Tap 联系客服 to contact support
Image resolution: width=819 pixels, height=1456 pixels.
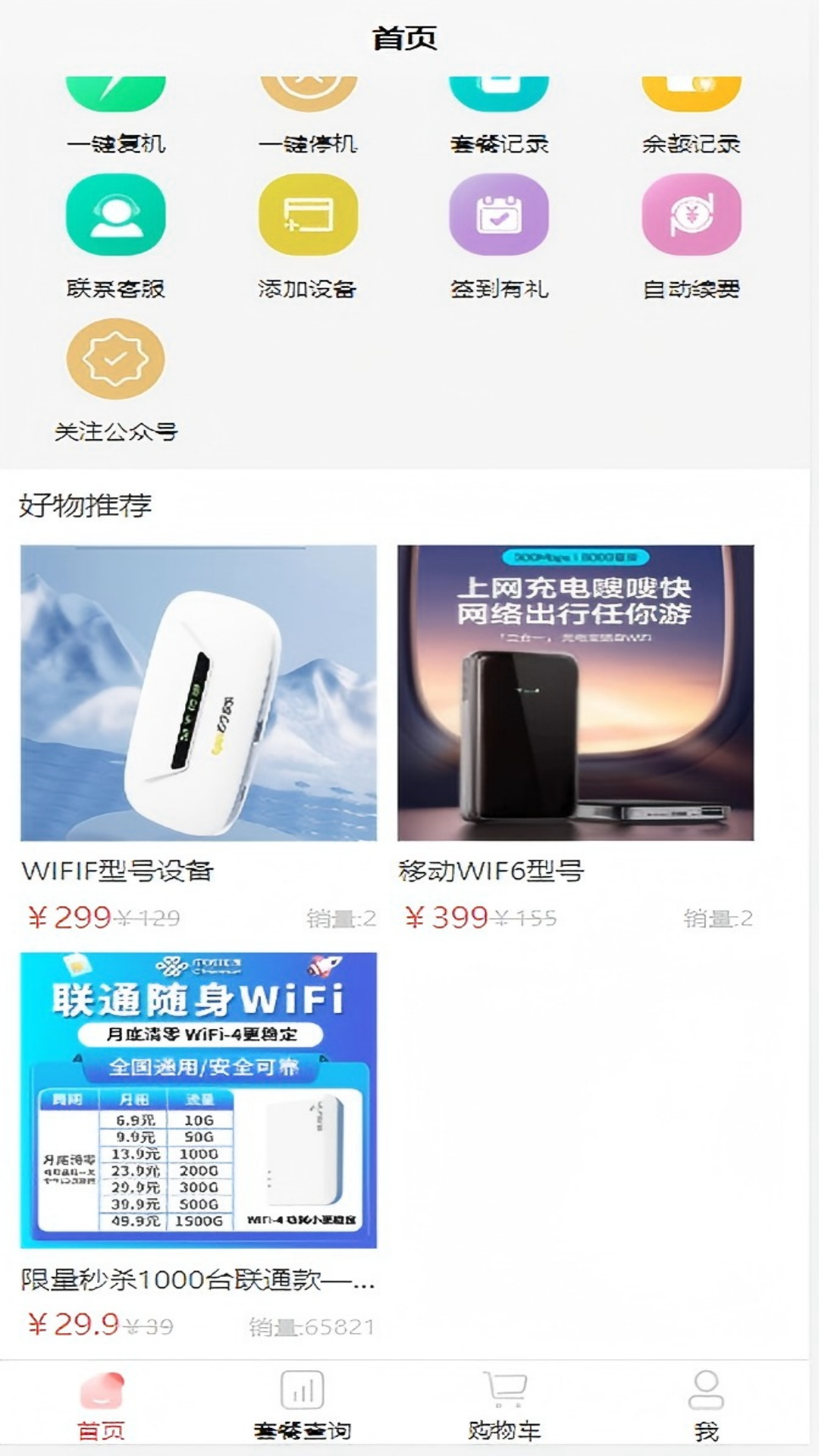(115, 237)
